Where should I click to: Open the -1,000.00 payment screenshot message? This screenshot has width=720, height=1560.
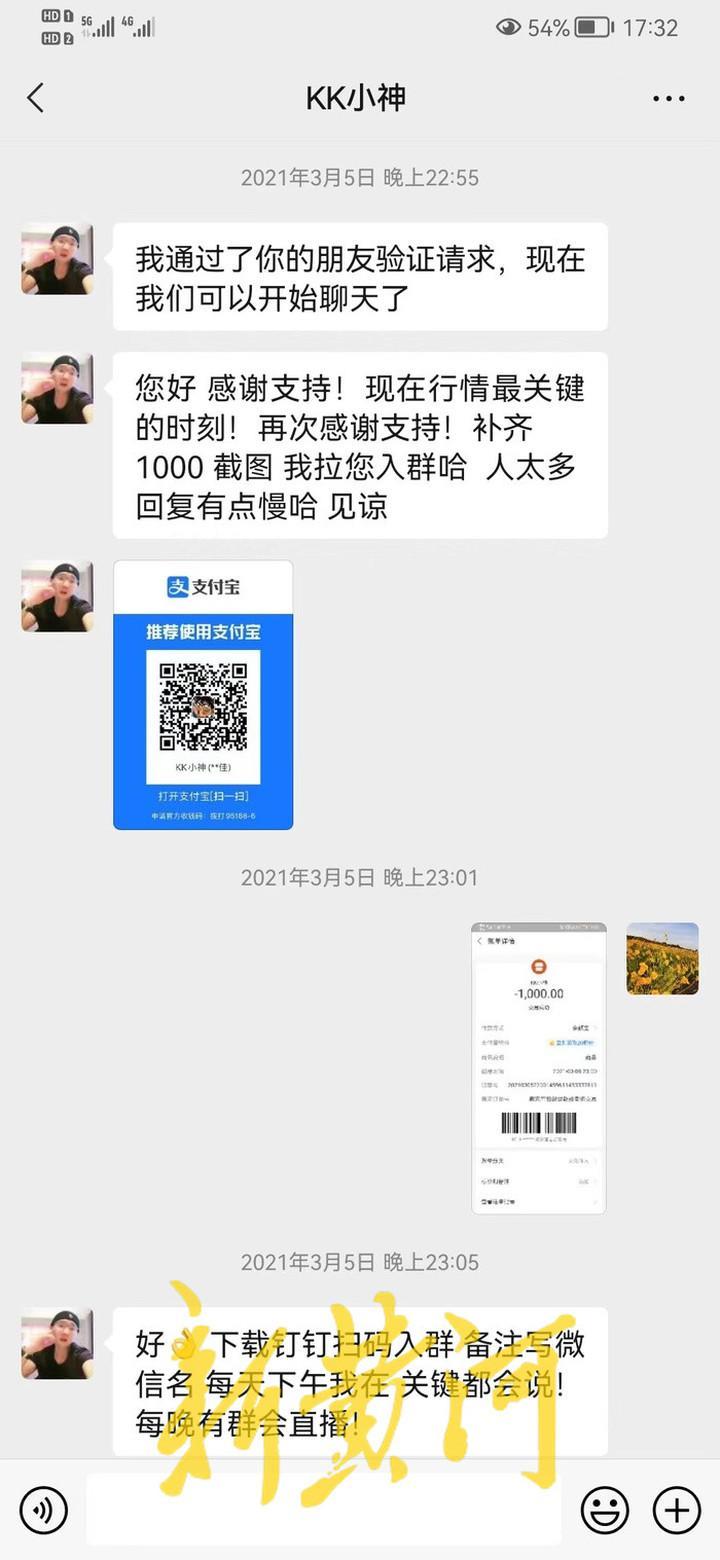538,1068
